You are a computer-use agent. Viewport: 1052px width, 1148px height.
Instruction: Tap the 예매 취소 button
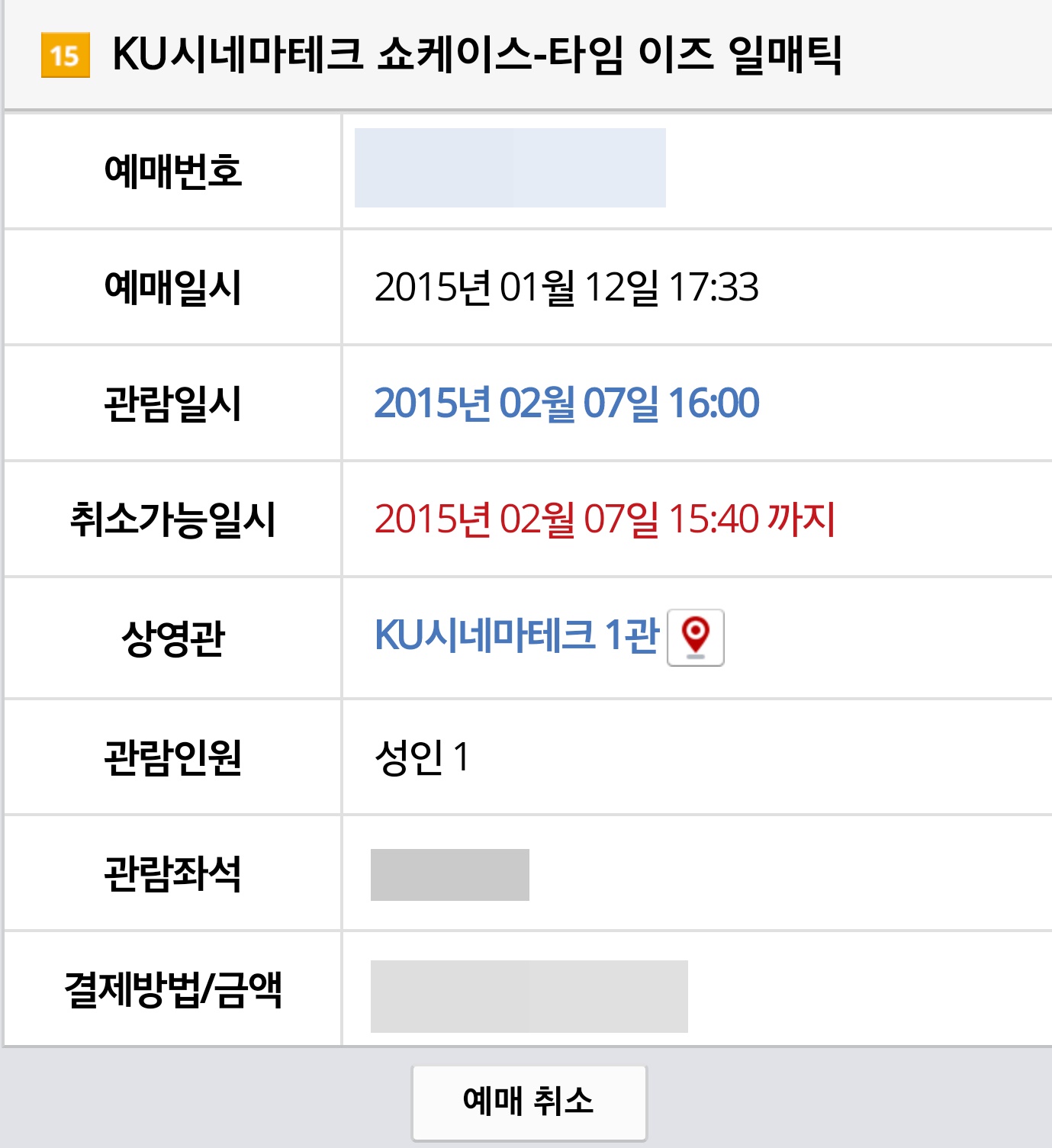point(529,1101)
